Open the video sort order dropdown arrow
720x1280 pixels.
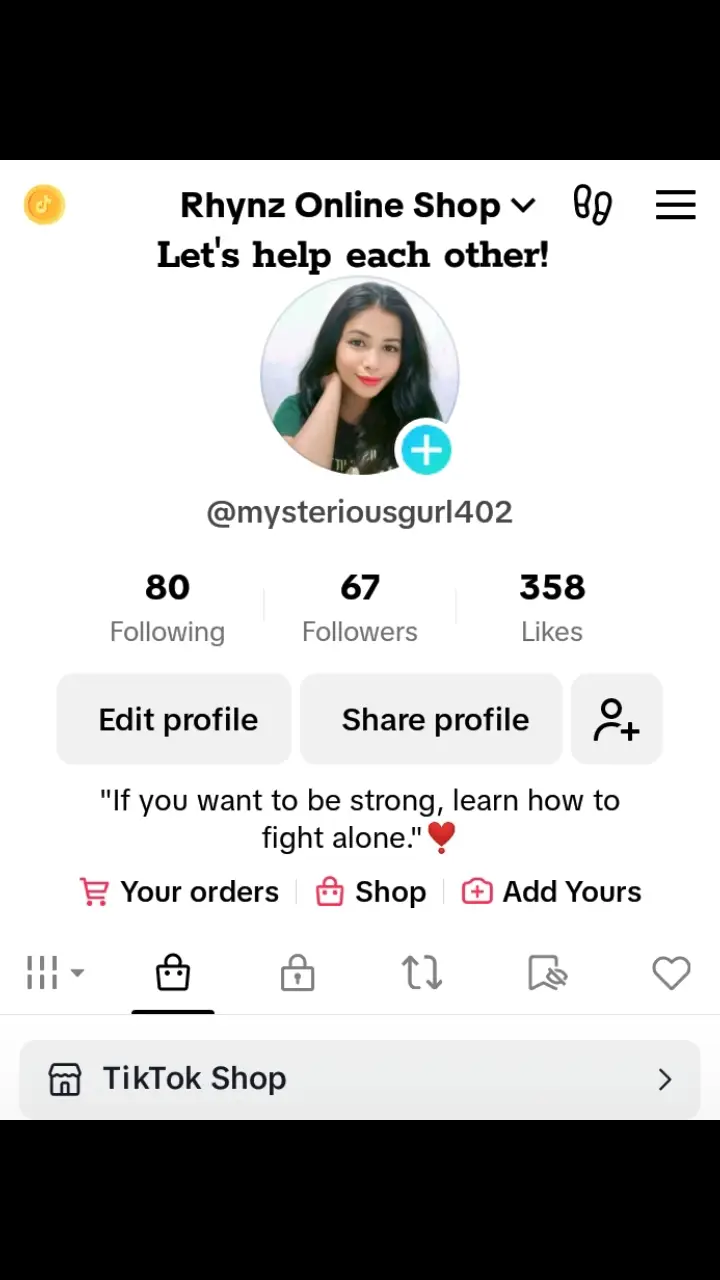(x=78, y=972)
